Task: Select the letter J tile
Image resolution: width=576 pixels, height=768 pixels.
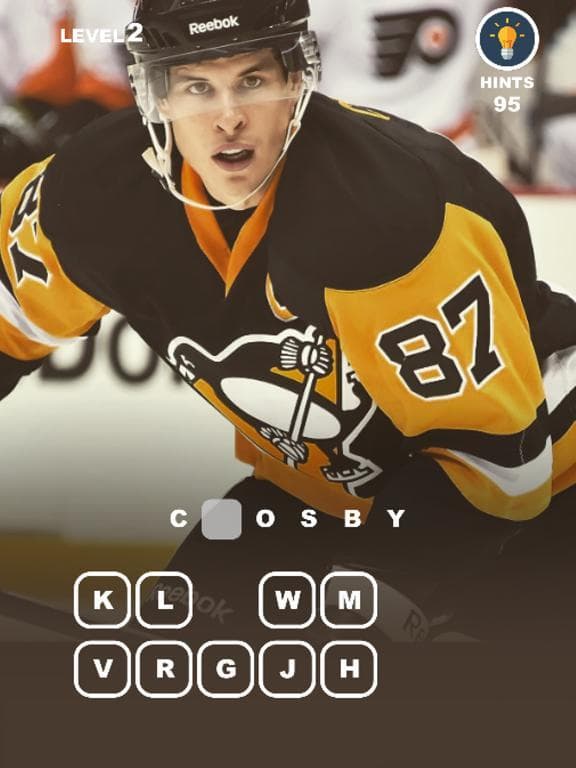Action: click(288, 669)
